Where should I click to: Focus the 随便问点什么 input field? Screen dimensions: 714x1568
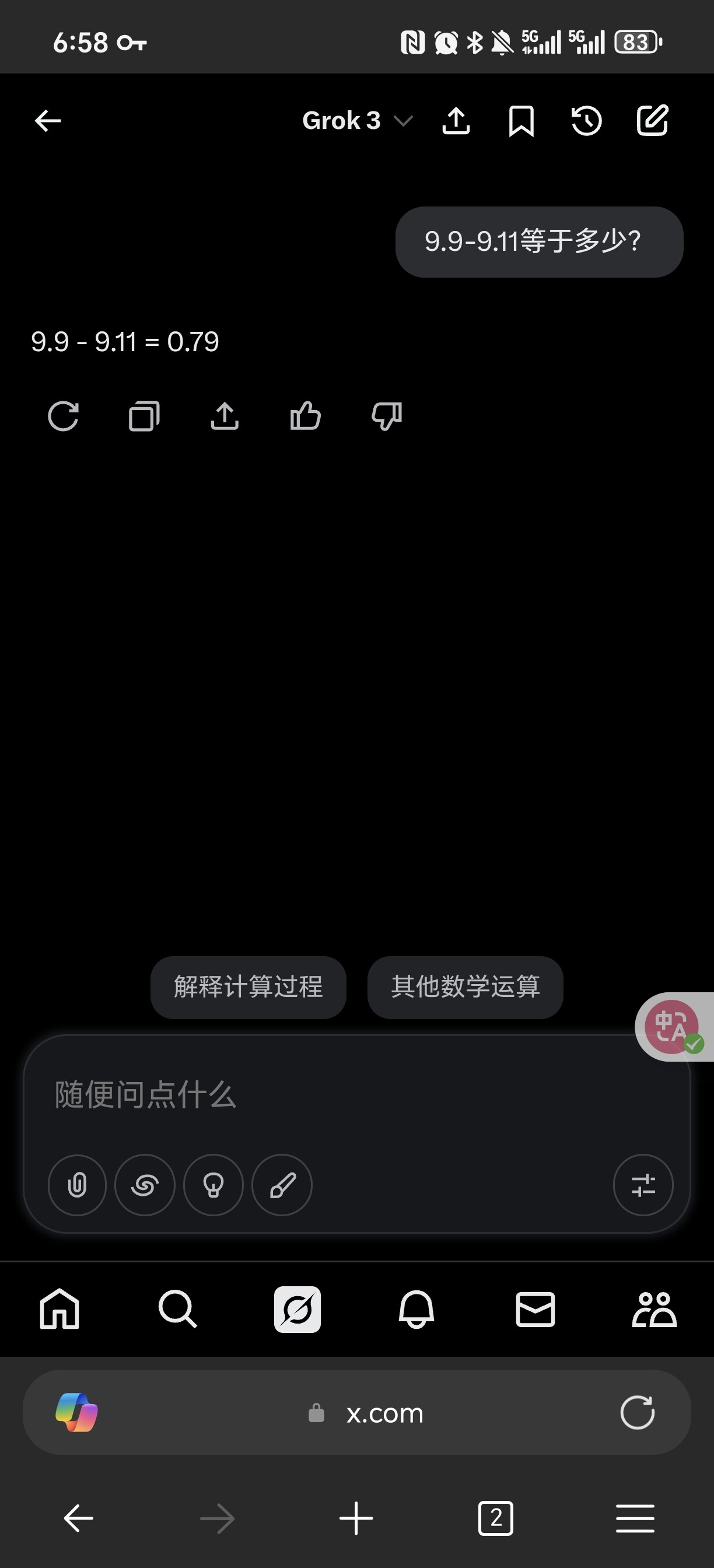356,1094
